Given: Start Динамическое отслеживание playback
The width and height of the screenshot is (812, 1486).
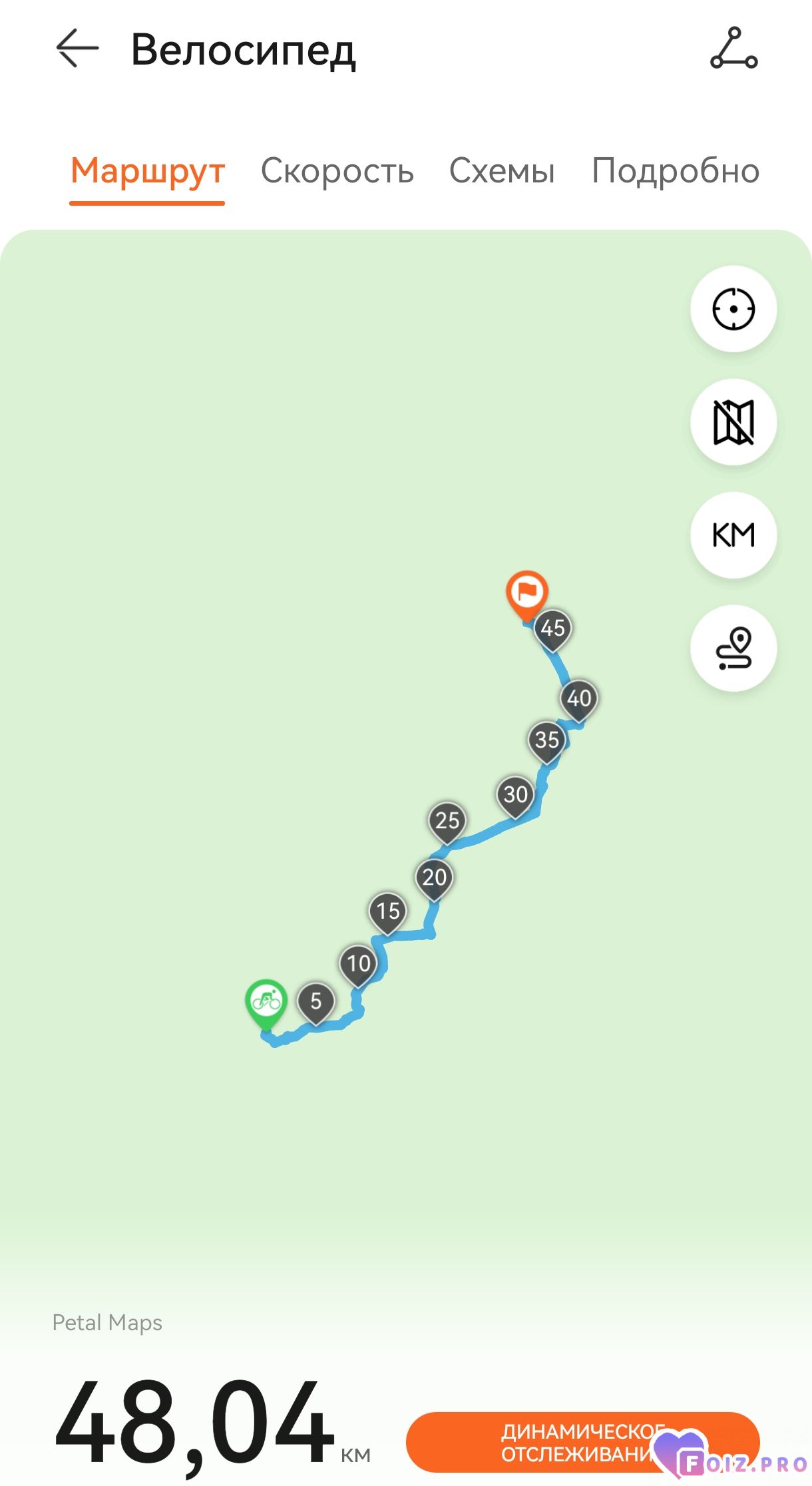Looking at the screenshot, I should click(x=583, y=1442).
